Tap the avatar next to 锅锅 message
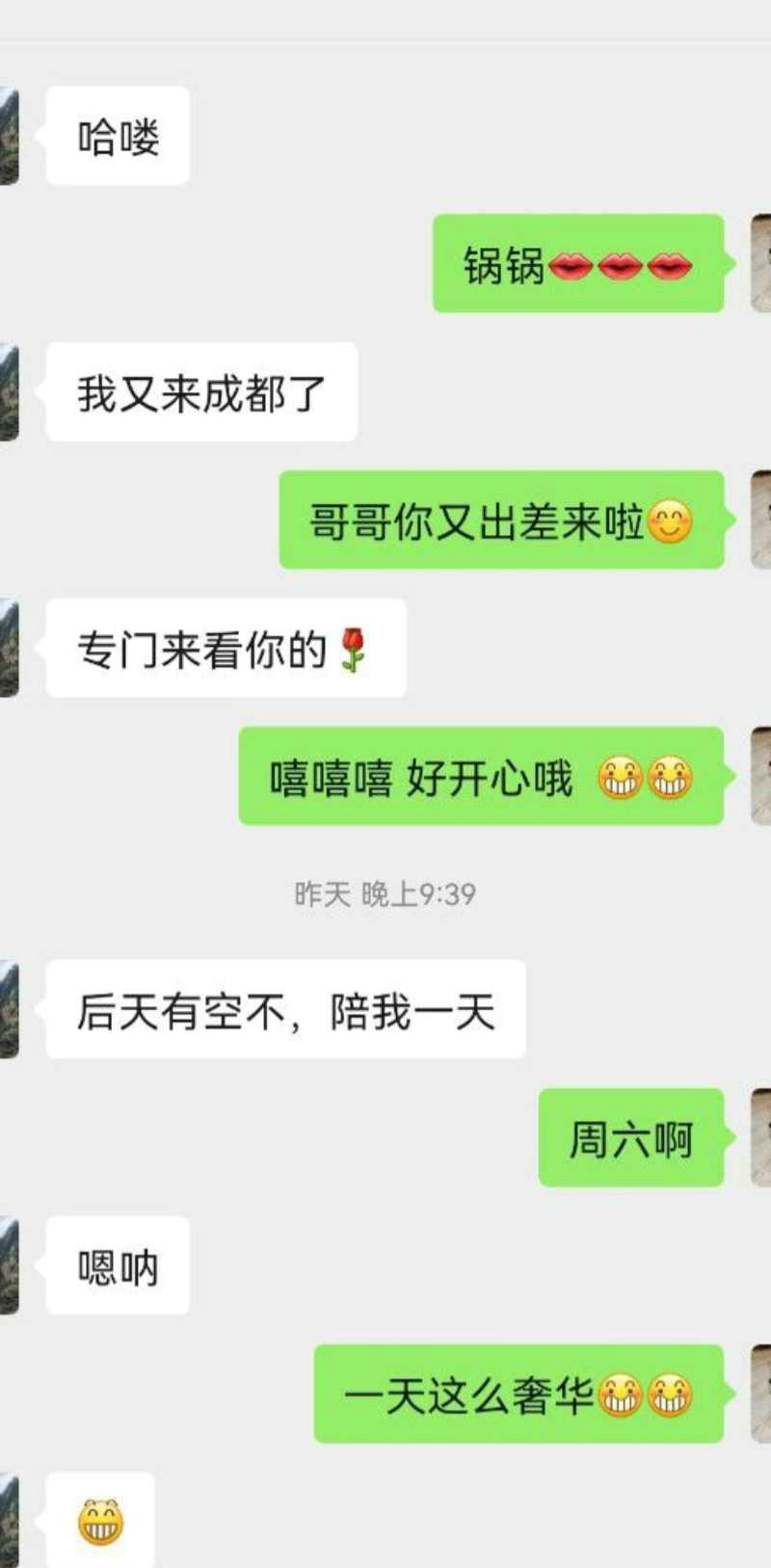This screenshot has height=1568, width=771. [761, 263]
